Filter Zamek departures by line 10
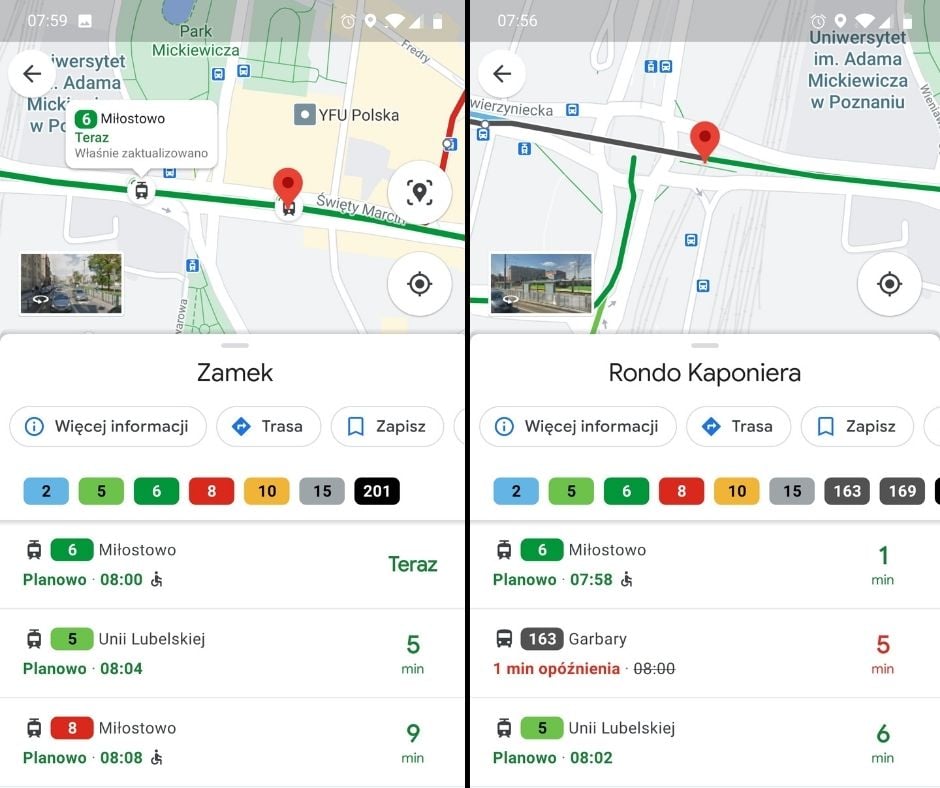The image size is (940, 788). [x=266, y=491]
